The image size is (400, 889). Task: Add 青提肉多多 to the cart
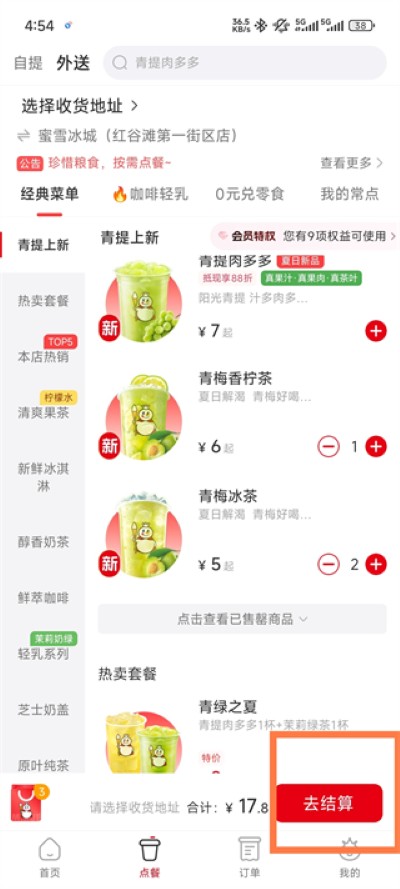click(376, 331)
